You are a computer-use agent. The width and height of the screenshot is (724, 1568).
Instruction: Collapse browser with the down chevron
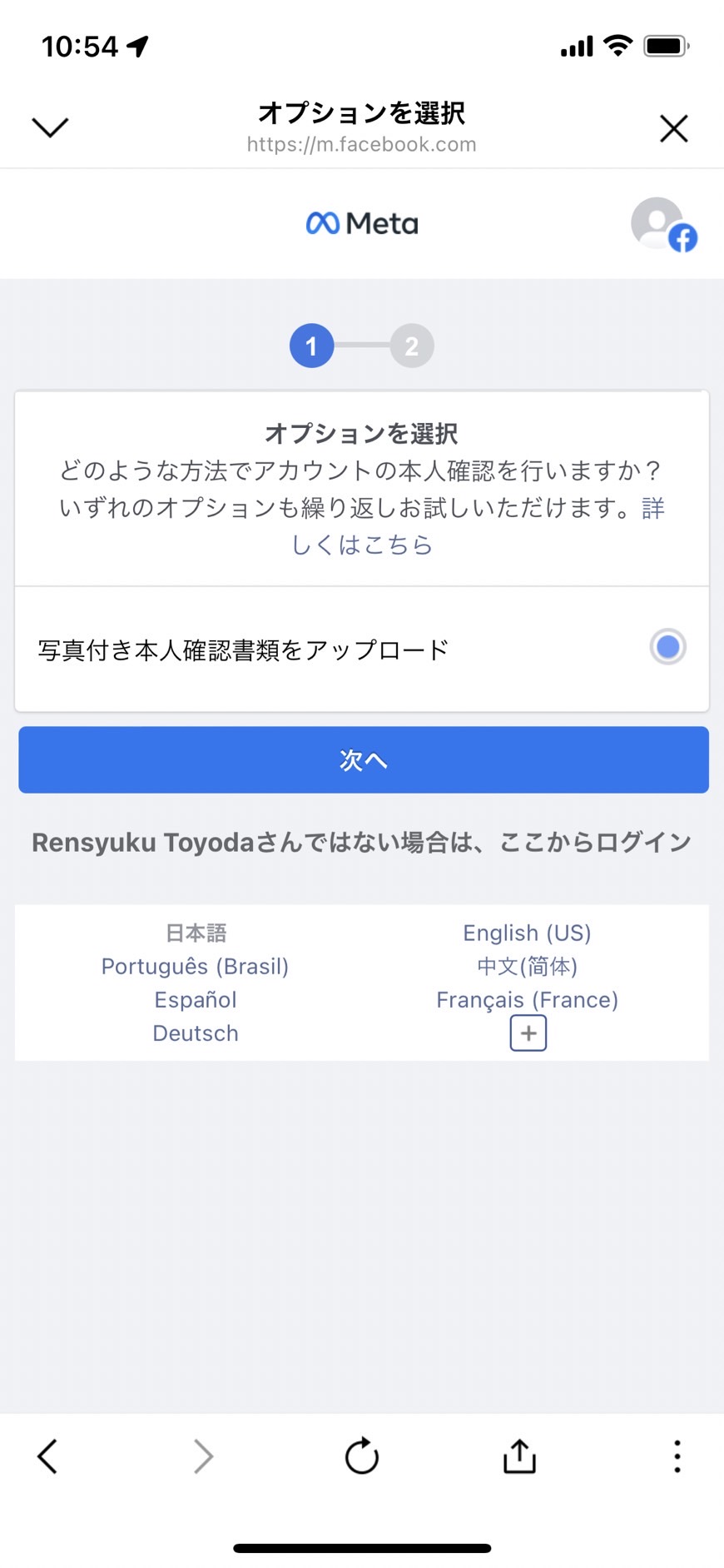coord(50,127)
